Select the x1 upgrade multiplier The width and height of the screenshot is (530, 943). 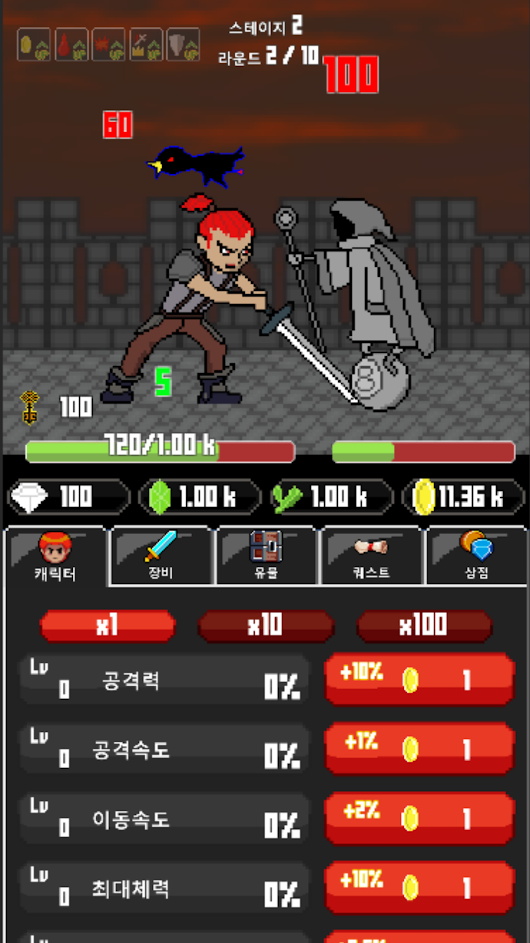point(108,626)
